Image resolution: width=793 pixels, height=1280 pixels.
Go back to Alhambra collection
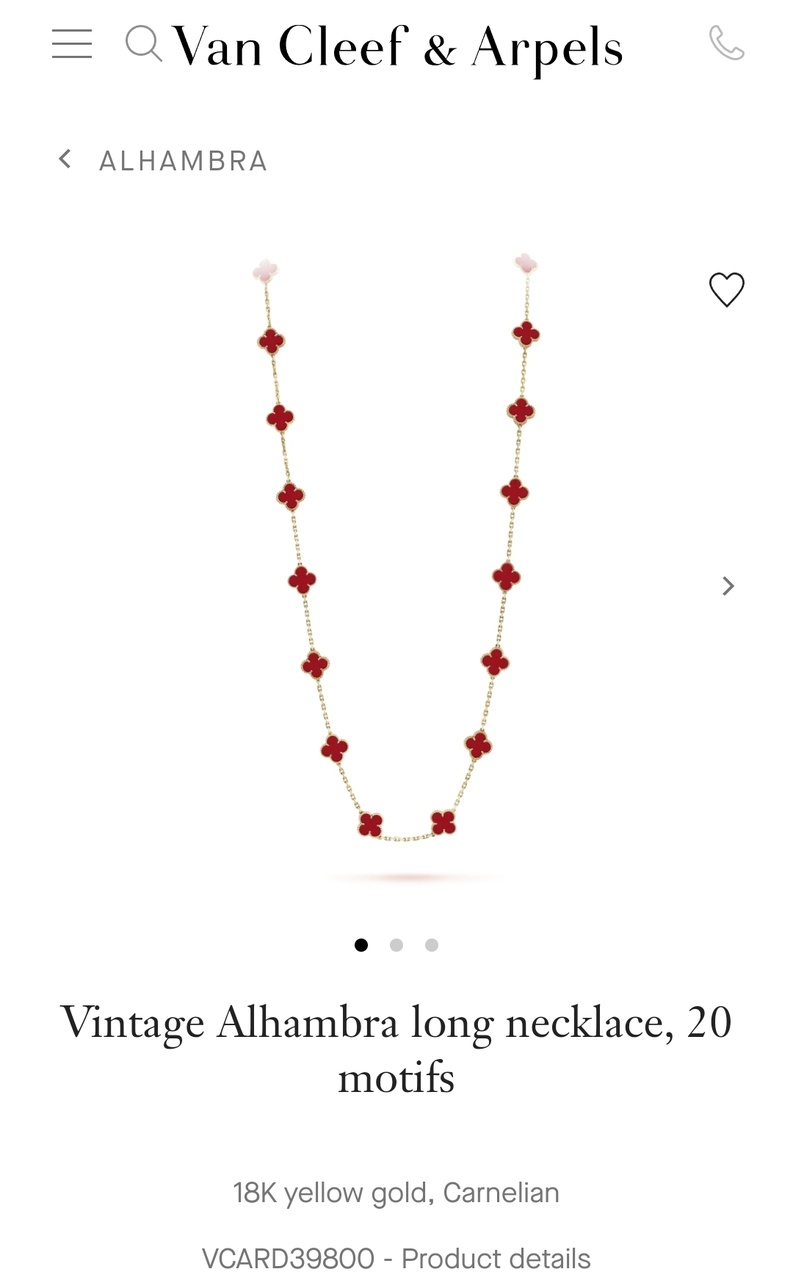[163, 160]
